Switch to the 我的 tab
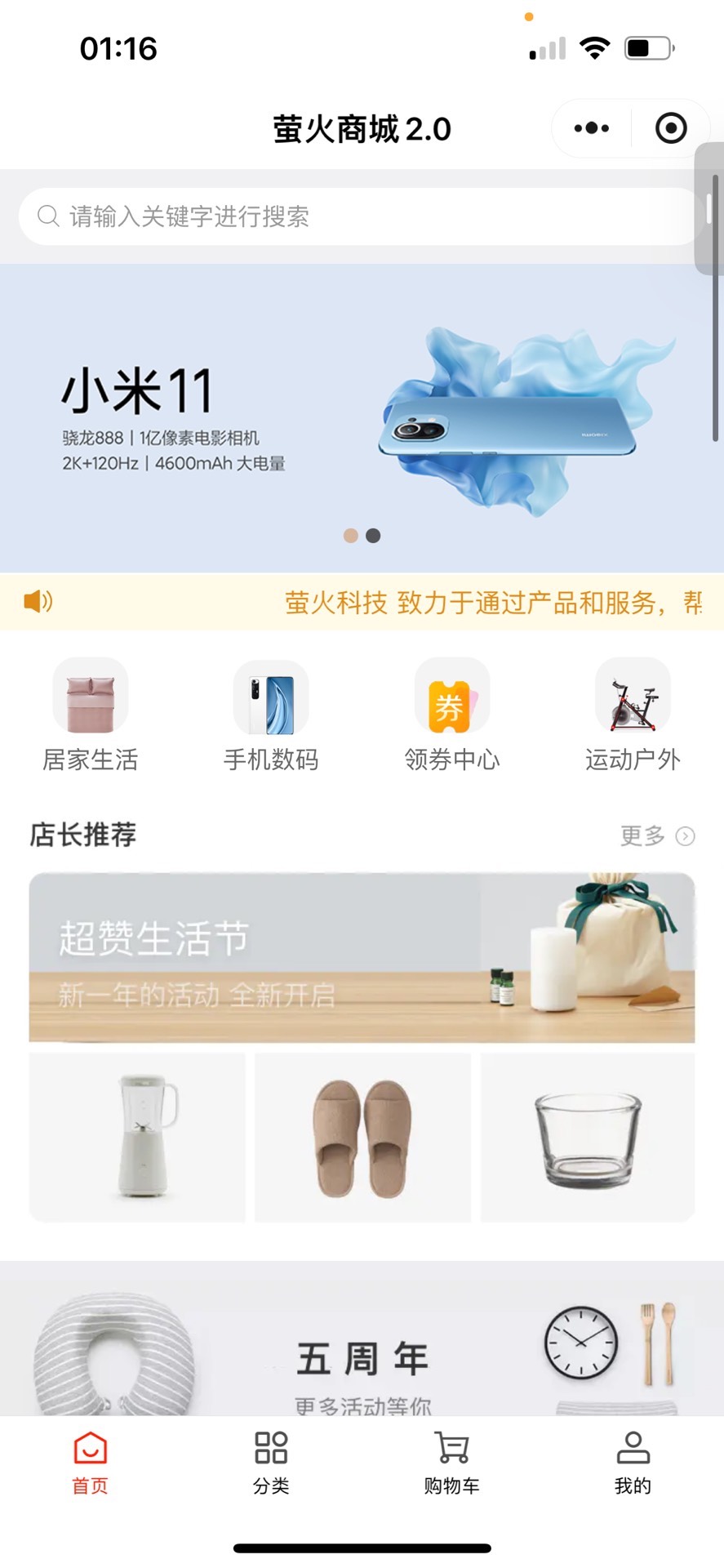This screenshot has height=1568, width=724. 633,1462
